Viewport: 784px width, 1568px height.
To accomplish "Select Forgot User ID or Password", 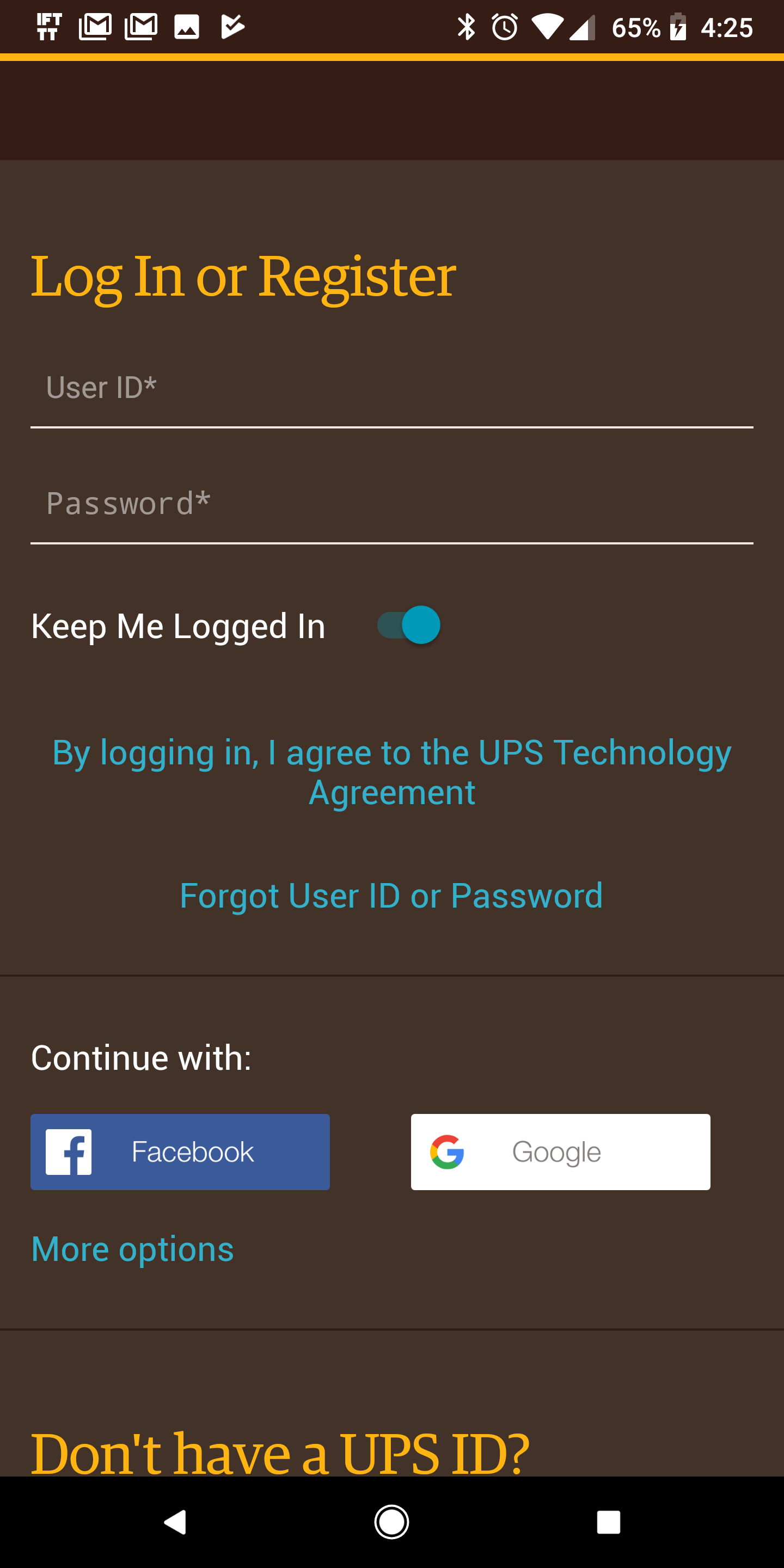I will (x=391, y=895).
